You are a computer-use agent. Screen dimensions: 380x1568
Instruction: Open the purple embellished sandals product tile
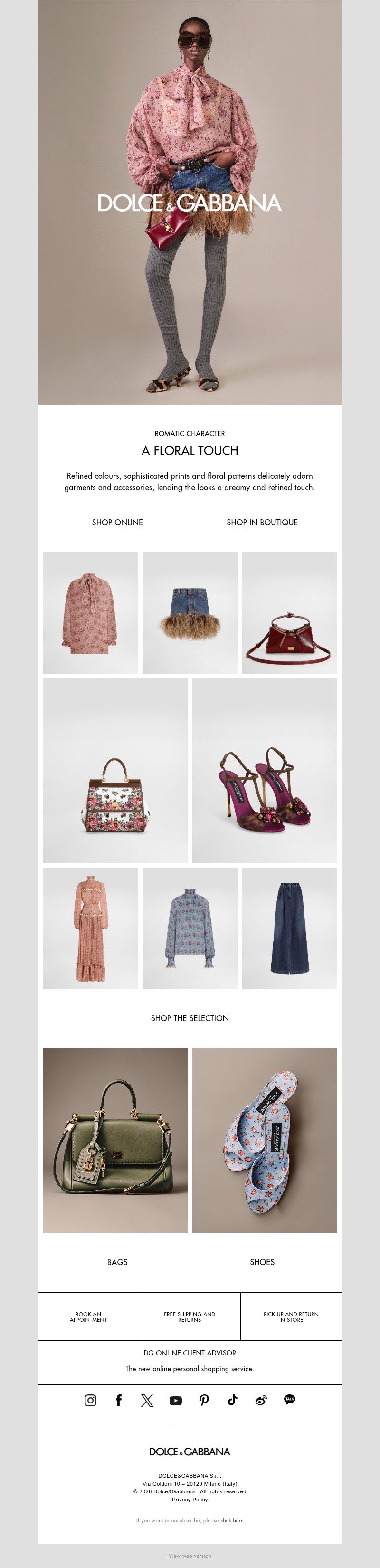click(x=265, y=771)
